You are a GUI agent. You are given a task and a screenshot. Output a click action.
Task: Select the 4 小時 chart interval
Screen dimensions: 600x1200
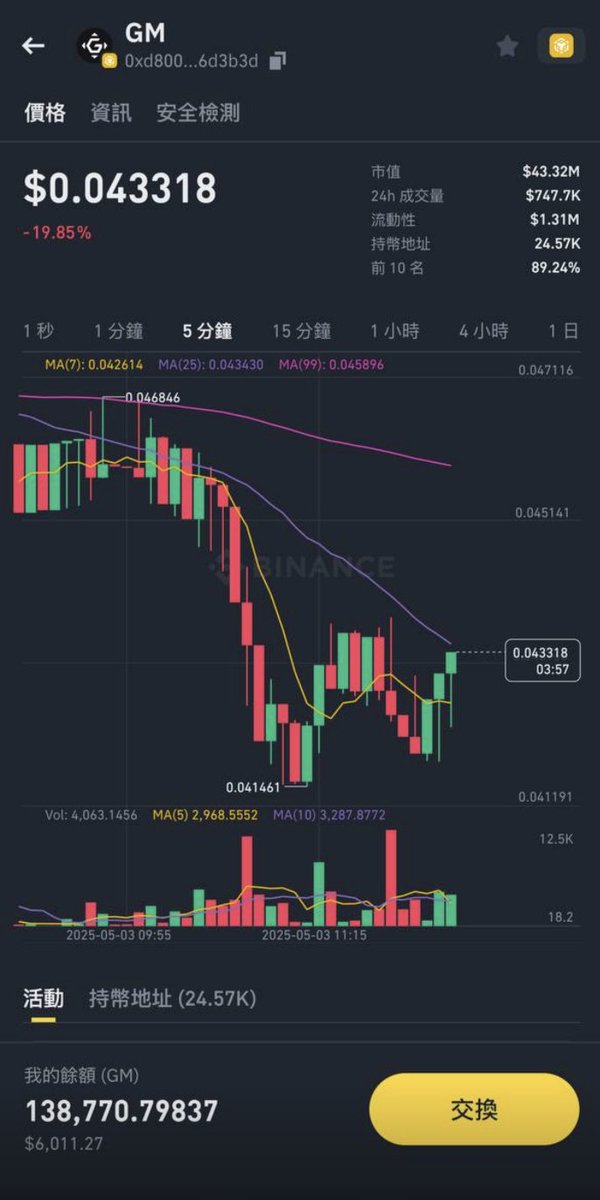484,331
